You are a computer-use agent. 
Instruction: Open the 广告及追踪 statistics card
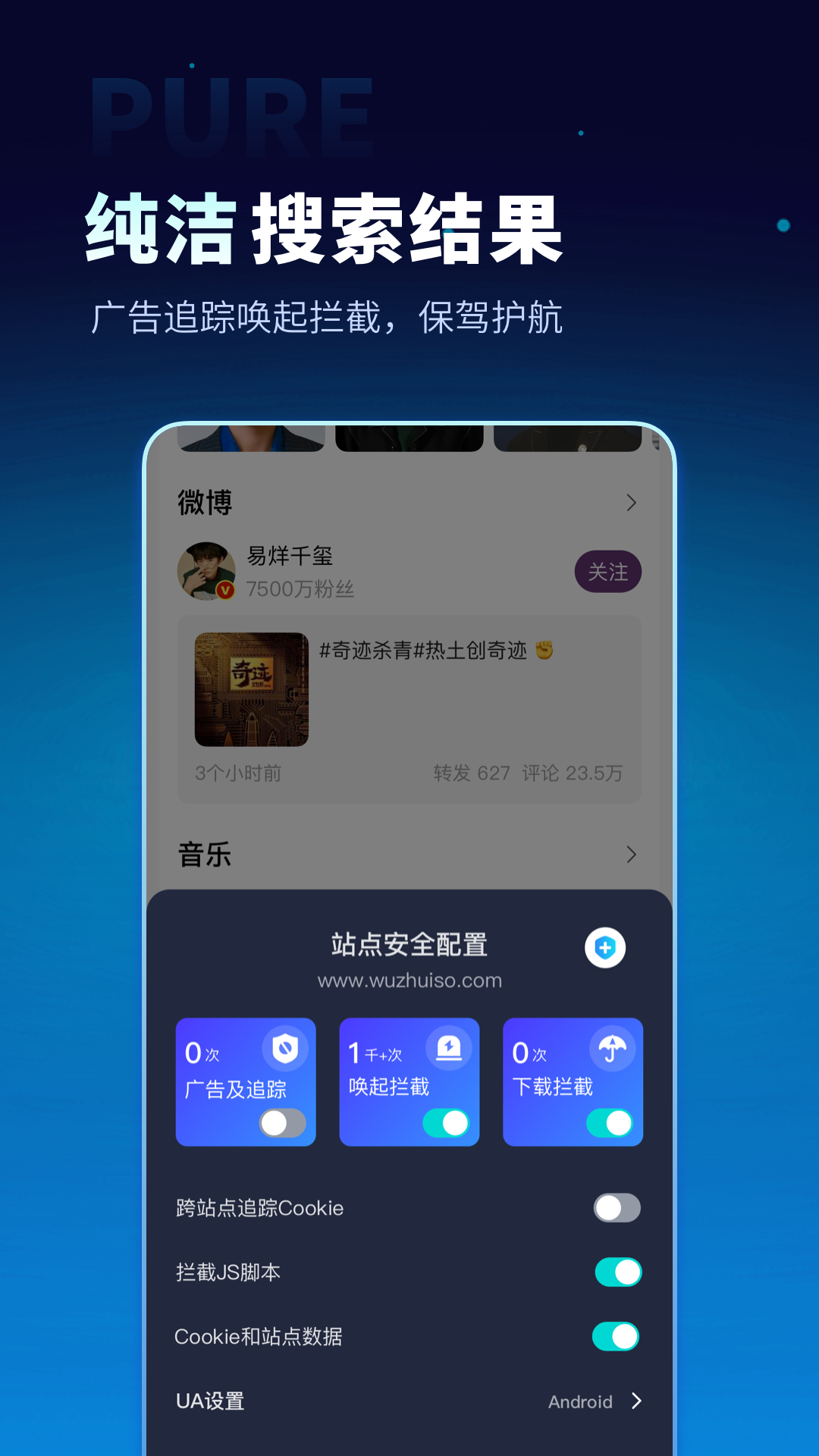(245, 1082)
